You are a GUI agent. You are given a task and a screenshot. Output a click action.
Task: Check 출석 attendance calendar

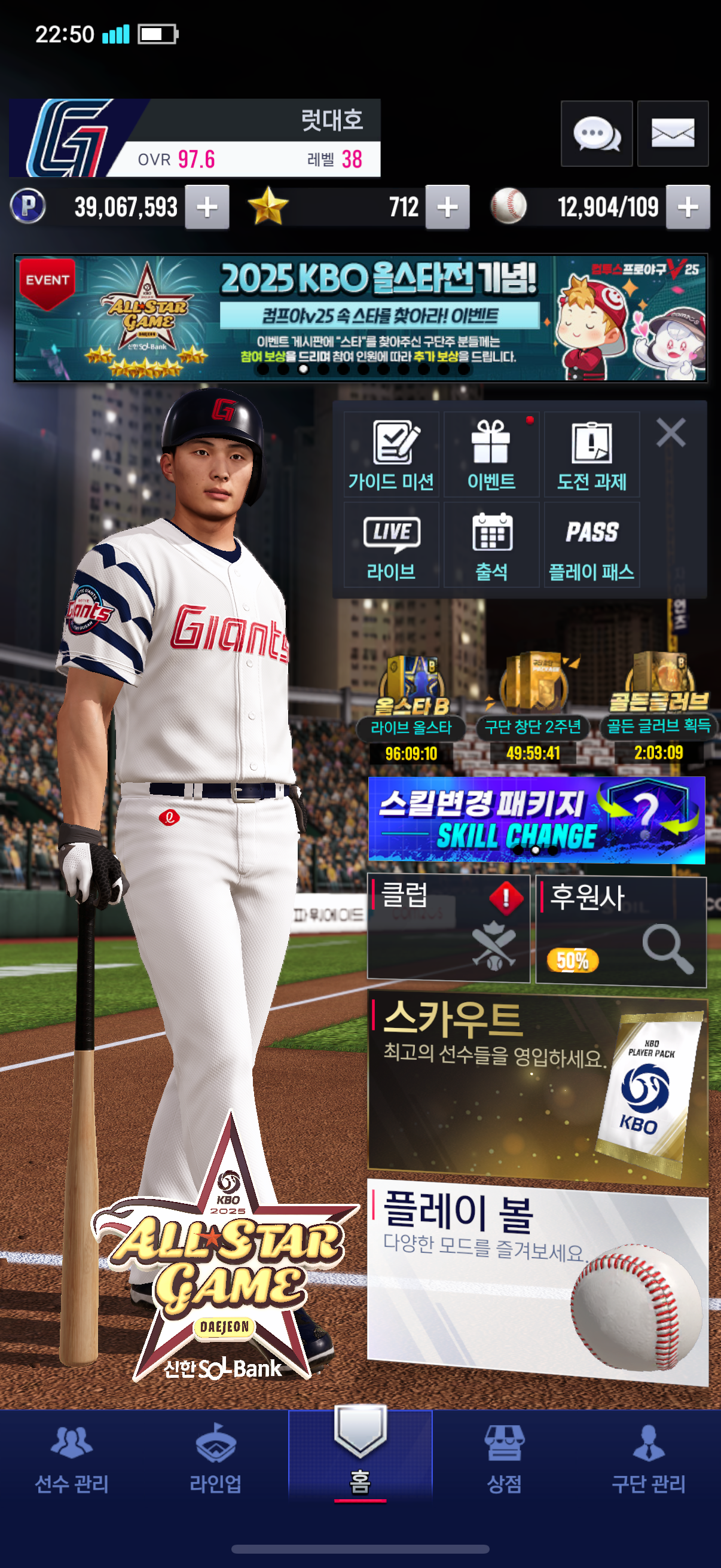(x=491, y=545)
